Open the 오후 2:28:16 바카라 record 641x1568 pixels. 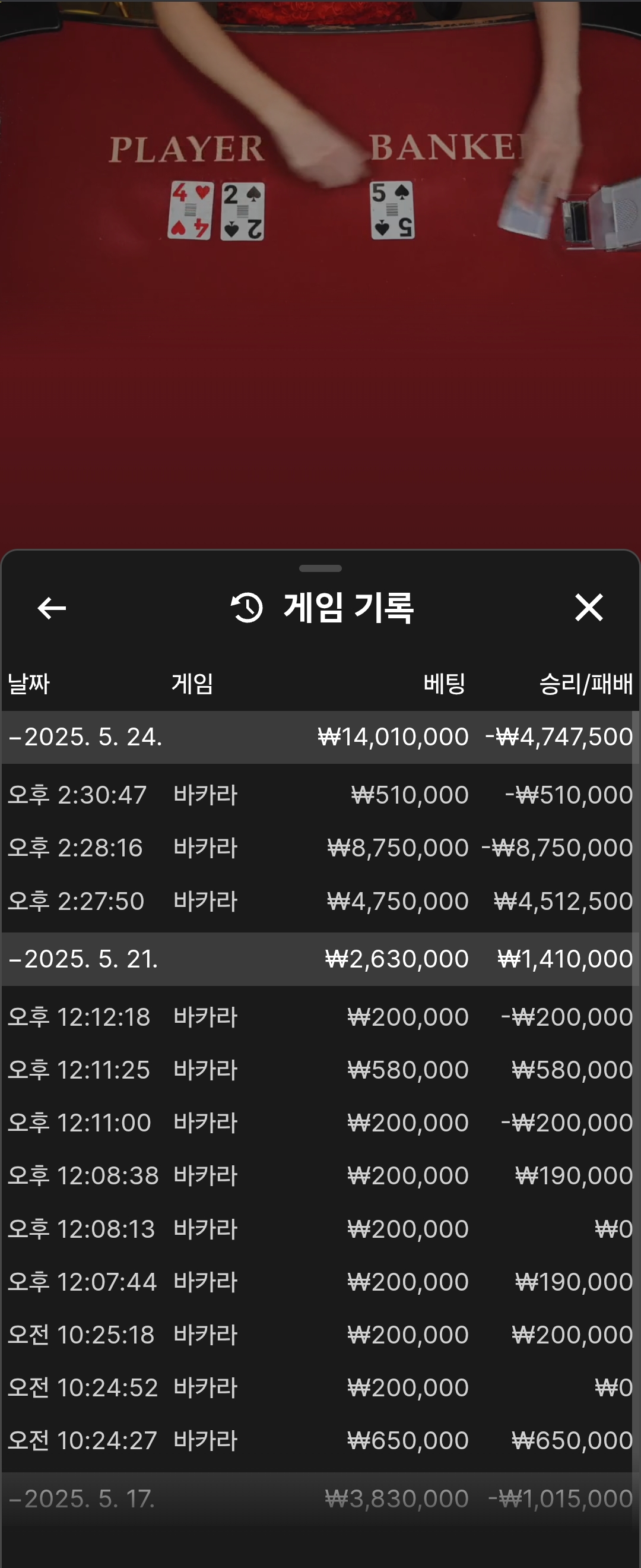point(320,848)
